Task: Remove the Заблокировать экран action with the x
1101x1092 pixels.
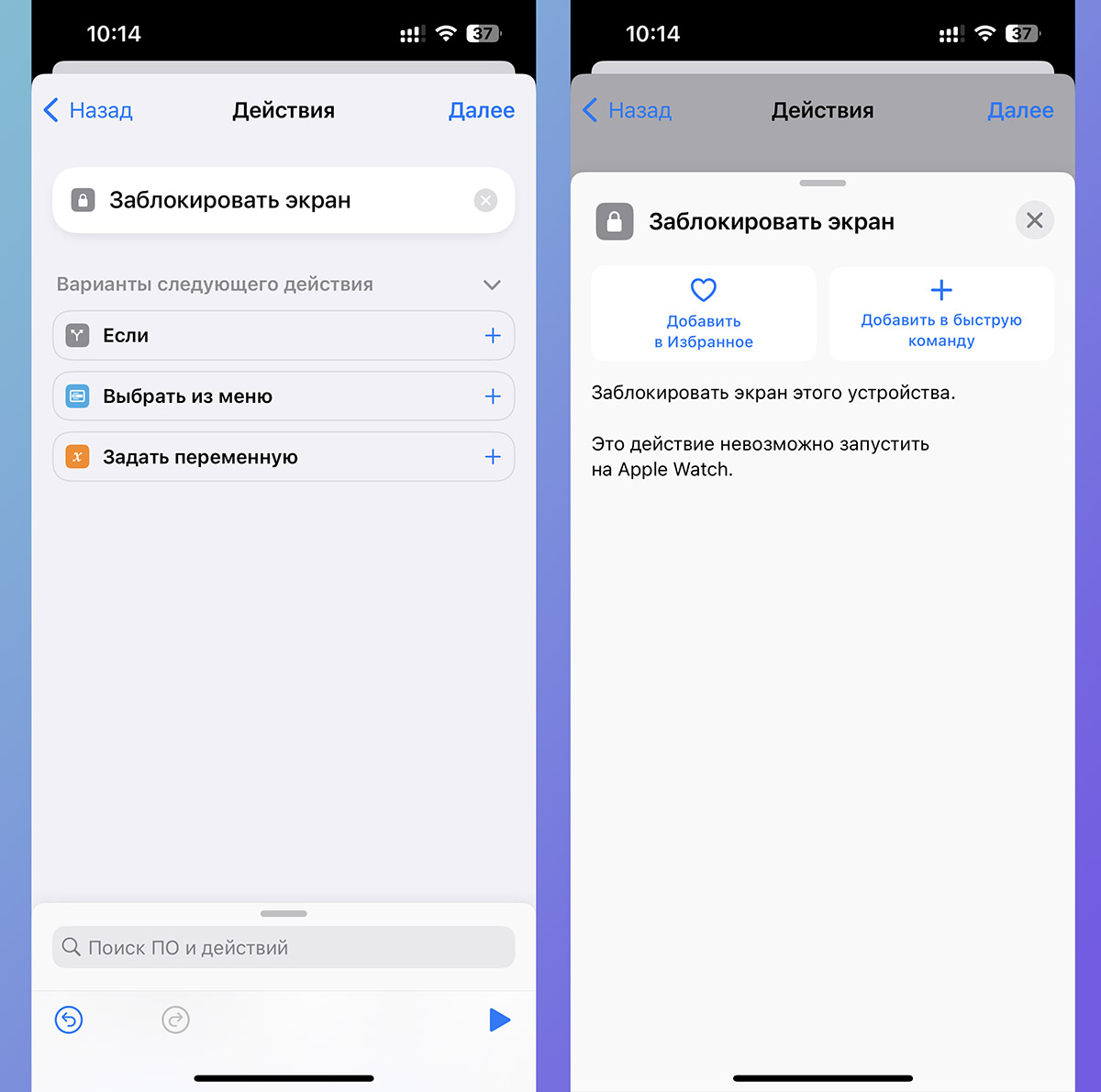Action: coord(485,200)
